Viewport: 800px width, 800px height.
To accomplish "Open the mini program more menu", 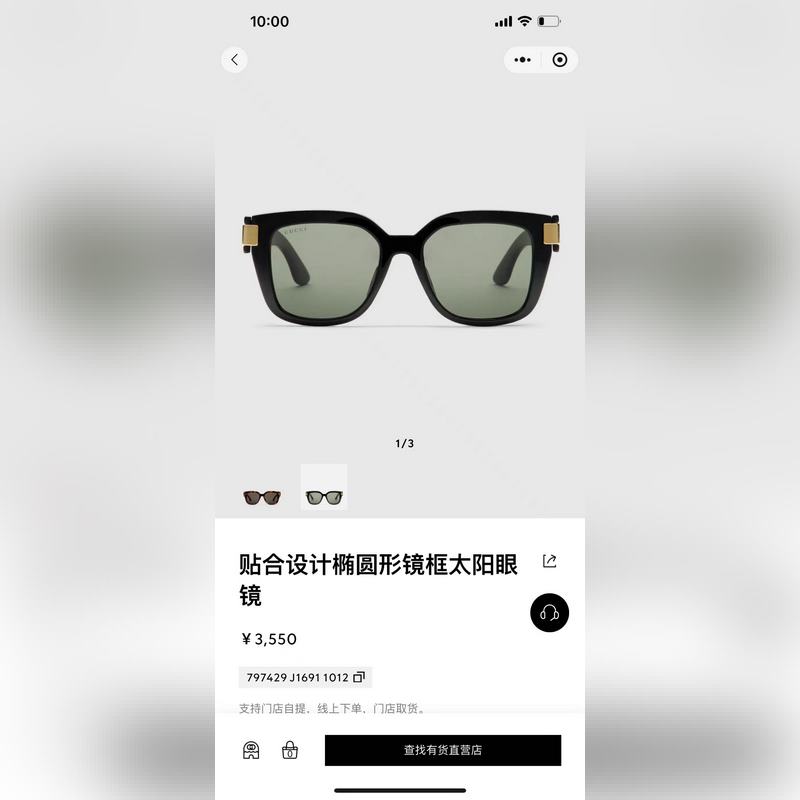I will click(523, 60).
